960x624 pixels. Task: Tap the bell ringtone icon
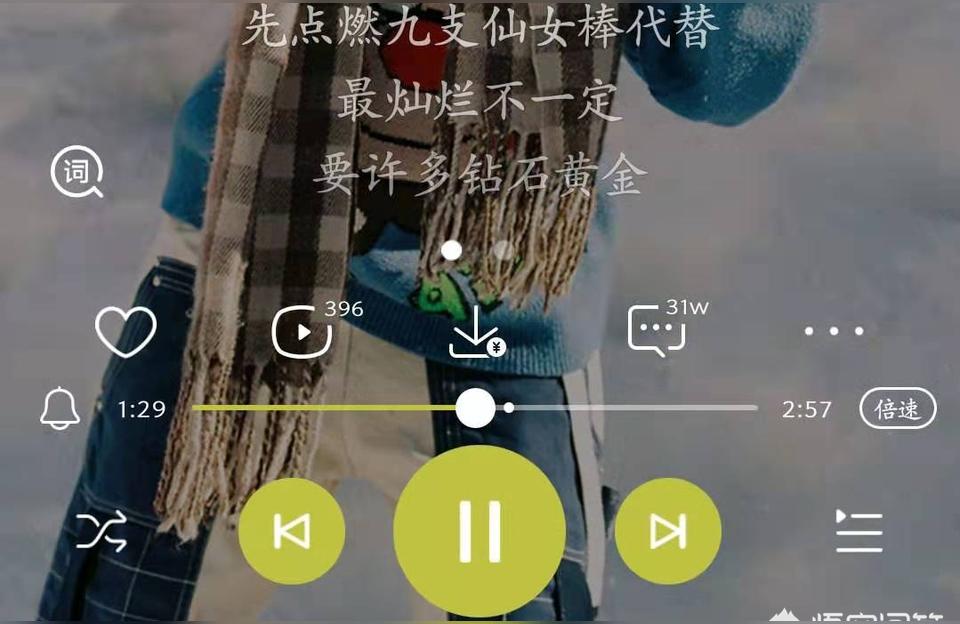point(60,409)
